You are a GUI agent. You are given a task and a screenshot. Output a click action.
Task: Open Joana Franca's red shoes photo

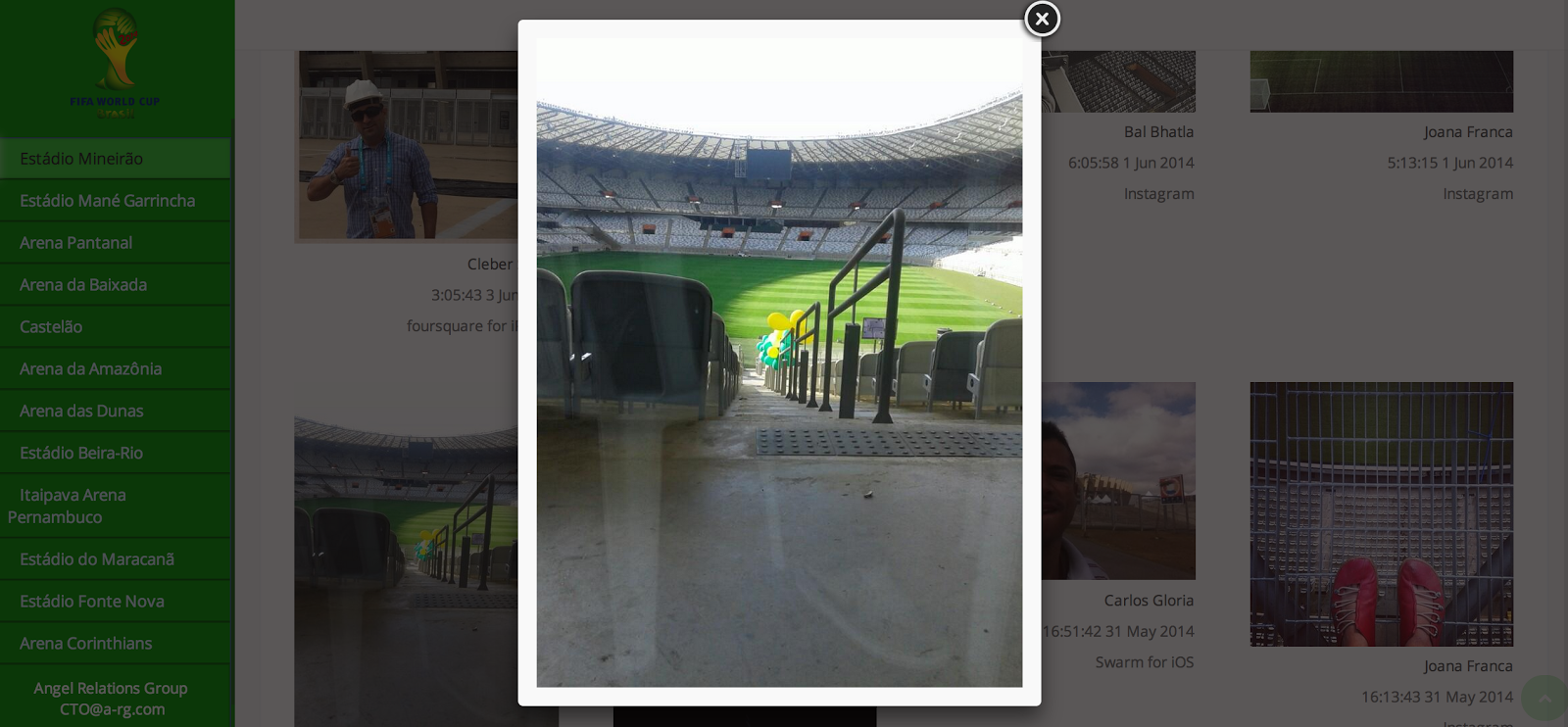[1381, 514]
